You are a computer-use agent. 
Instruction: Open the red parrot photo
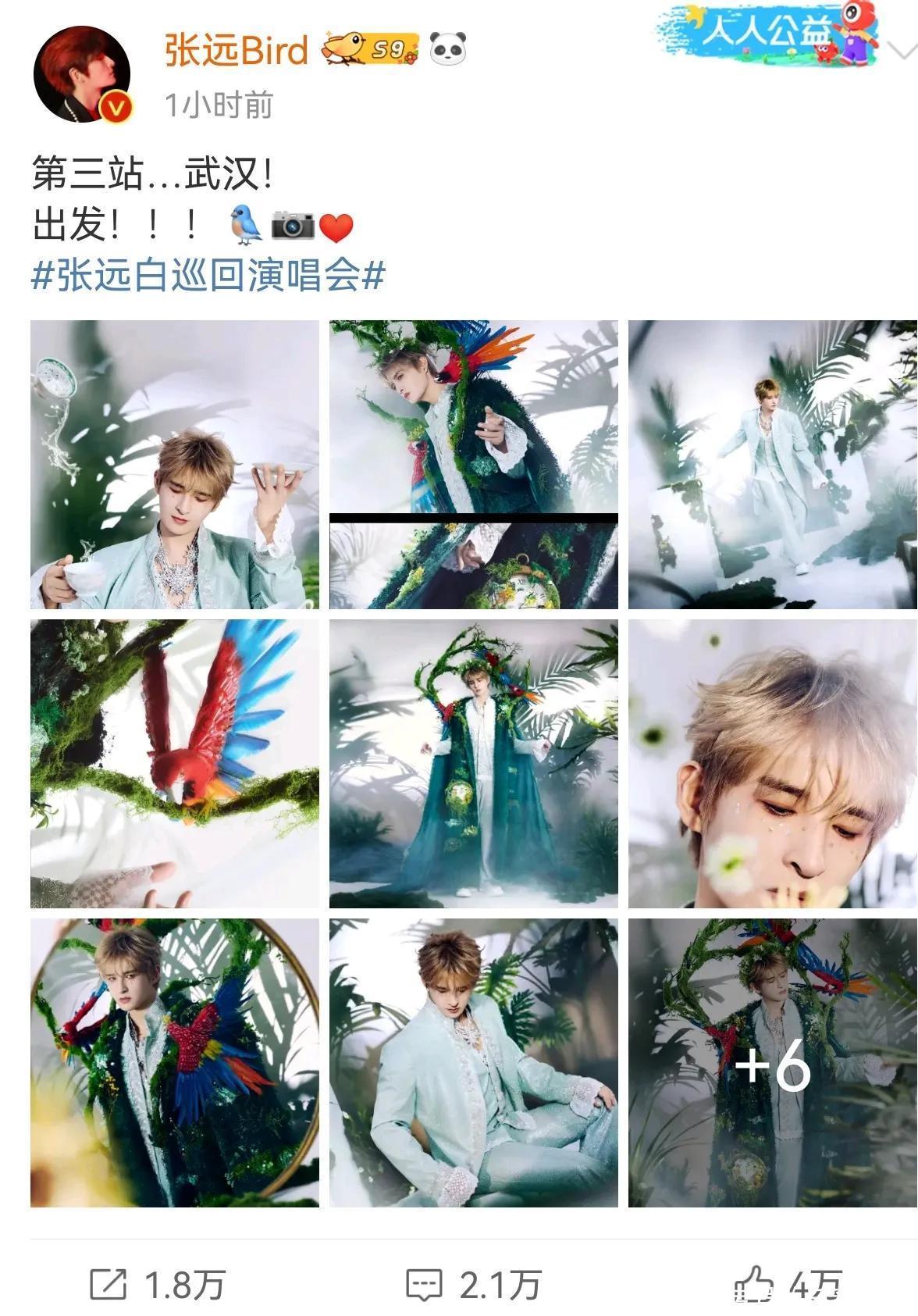(x=174, y=764)
